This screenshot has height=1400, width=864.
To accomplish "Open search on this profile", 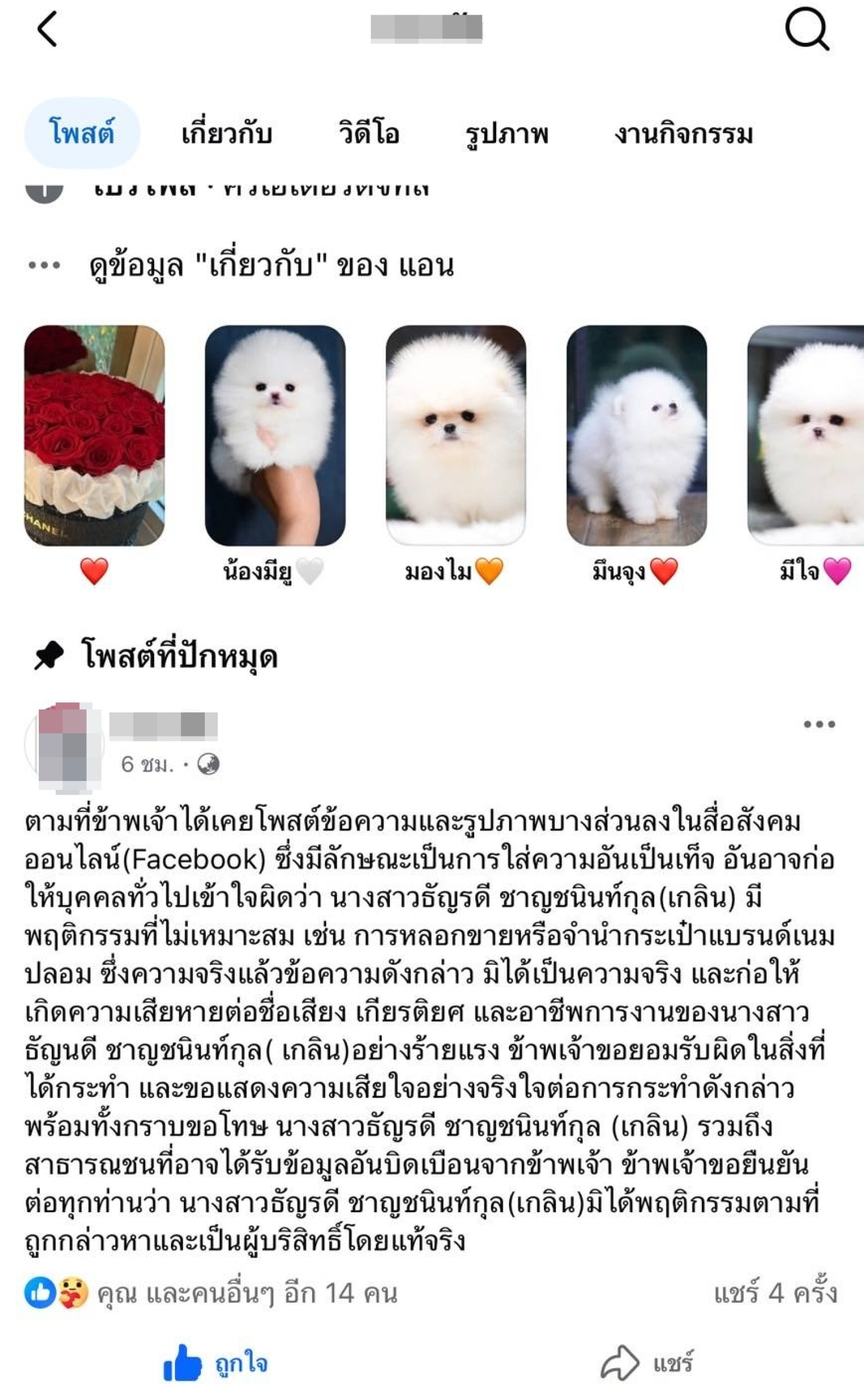I will 807,29.
